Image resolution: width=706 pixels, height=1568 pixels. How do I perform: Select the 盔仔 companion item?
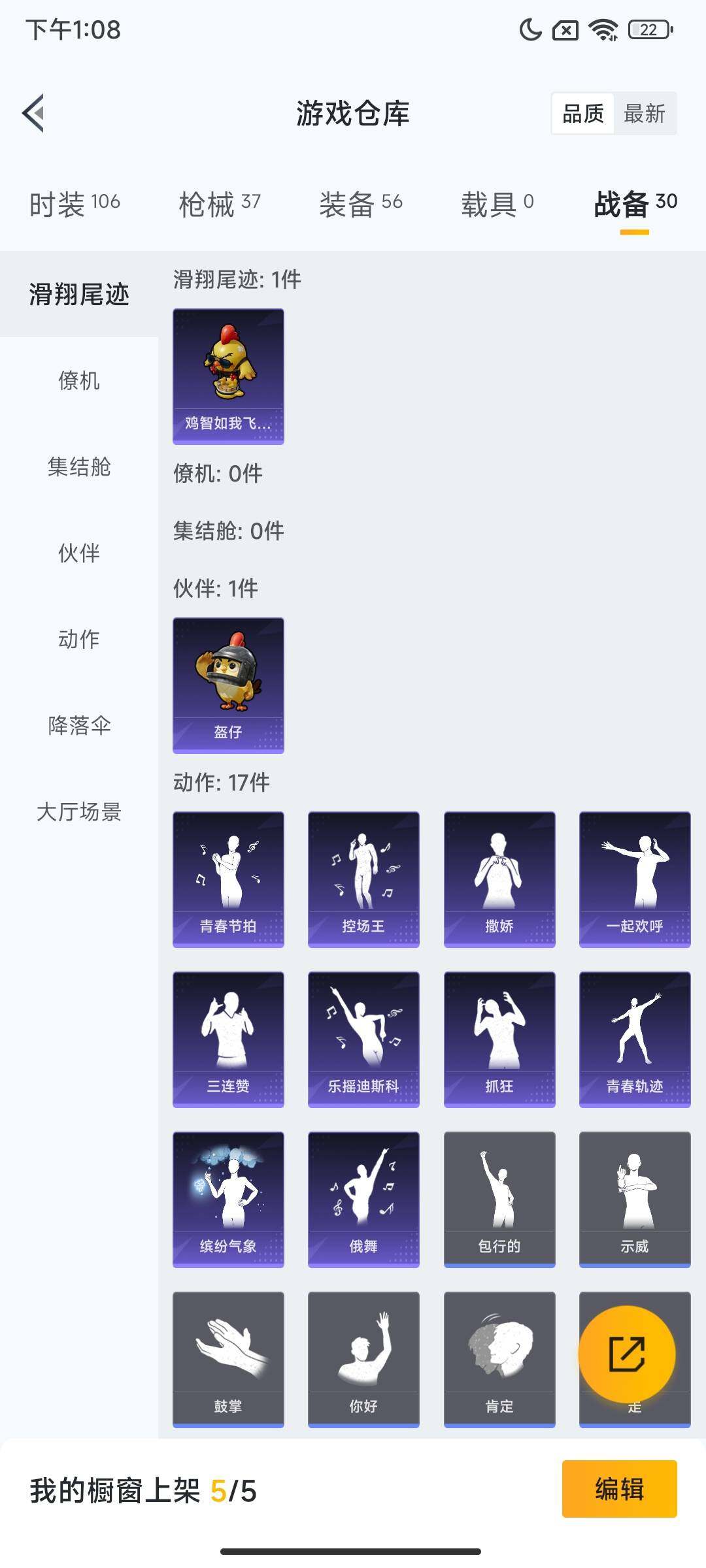click(x=228, y=685)
